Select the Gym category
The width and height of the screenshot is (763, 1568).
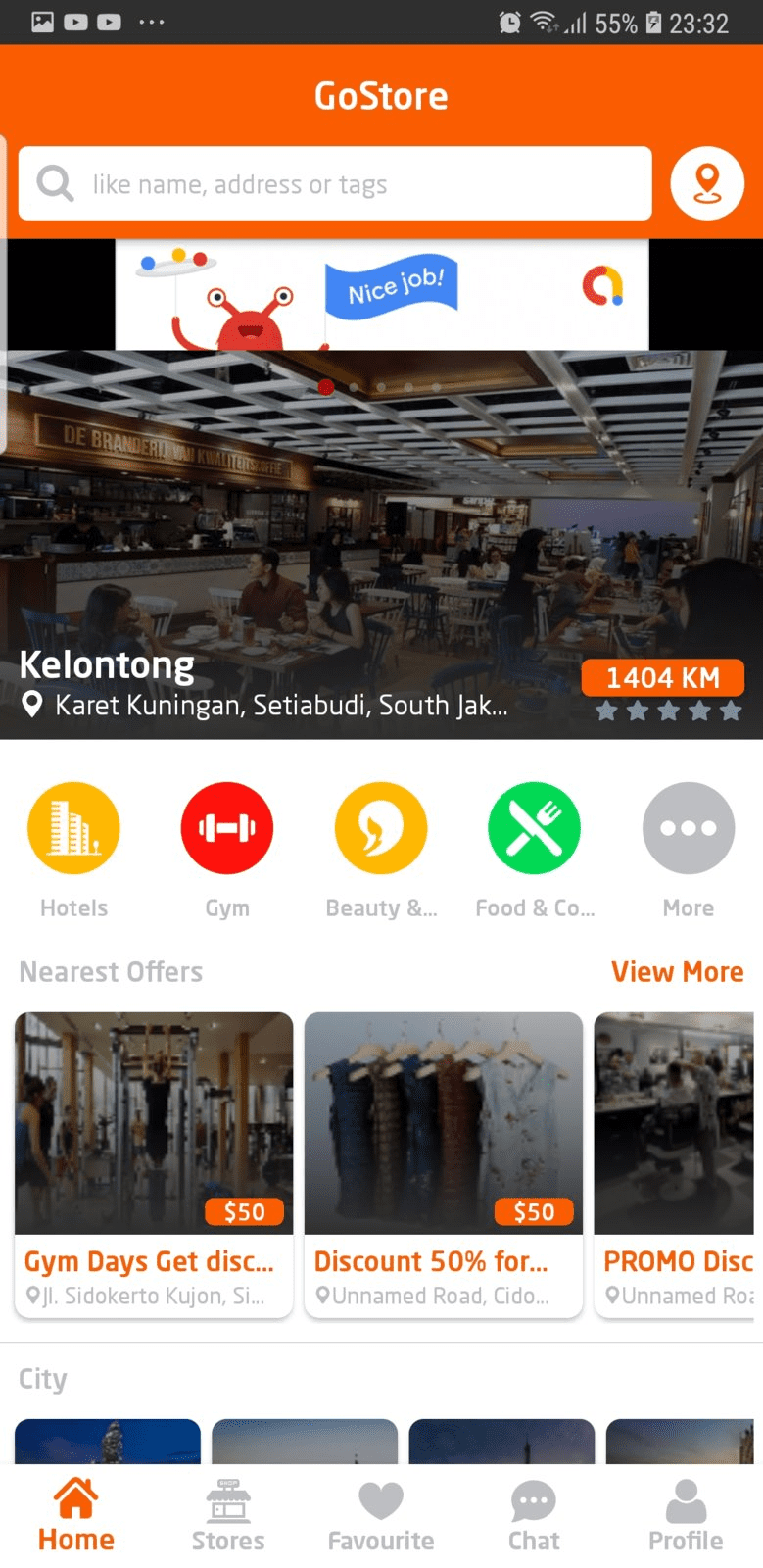[227, 829]
